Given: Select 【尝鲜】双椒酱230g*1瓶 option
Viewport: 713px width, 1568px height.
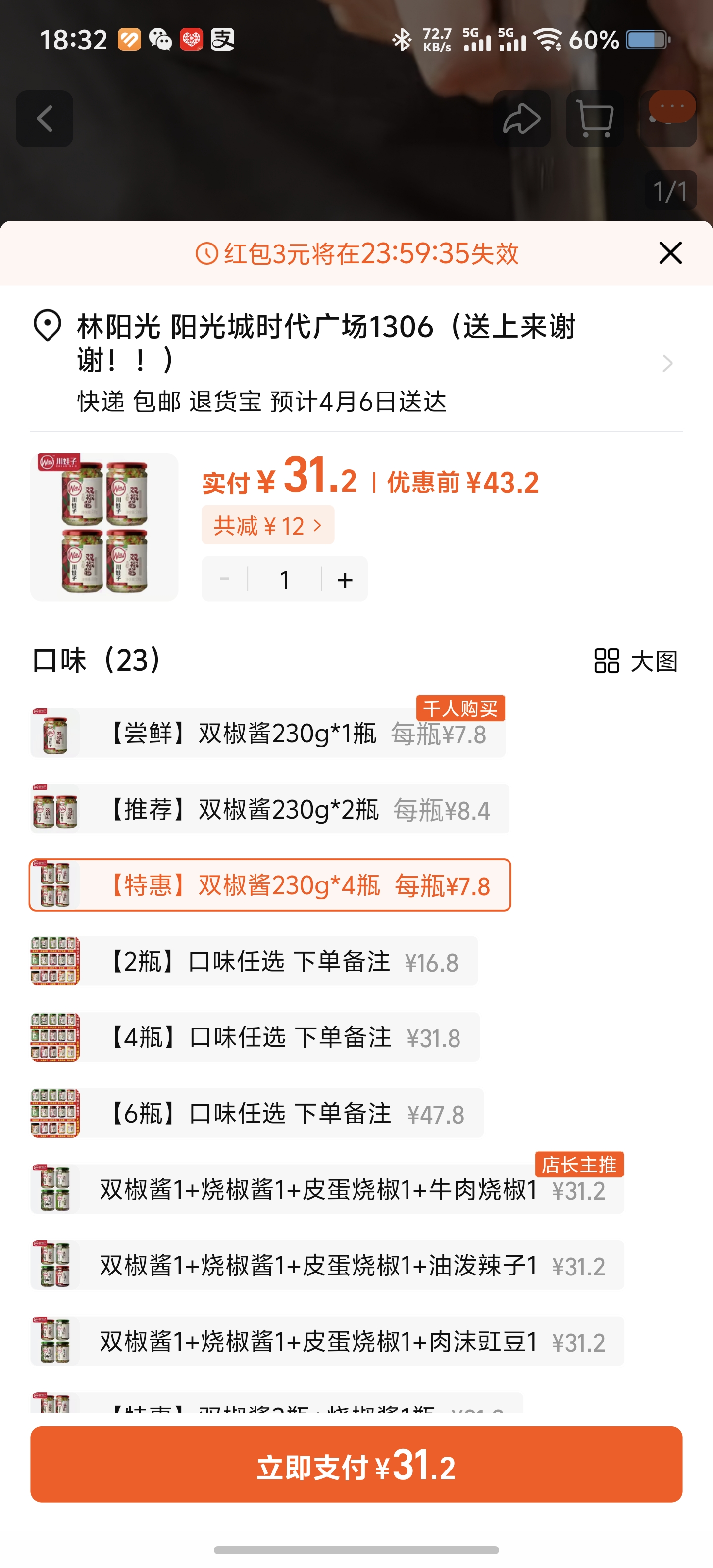Looking at the screenshot, I should point(268,734).
